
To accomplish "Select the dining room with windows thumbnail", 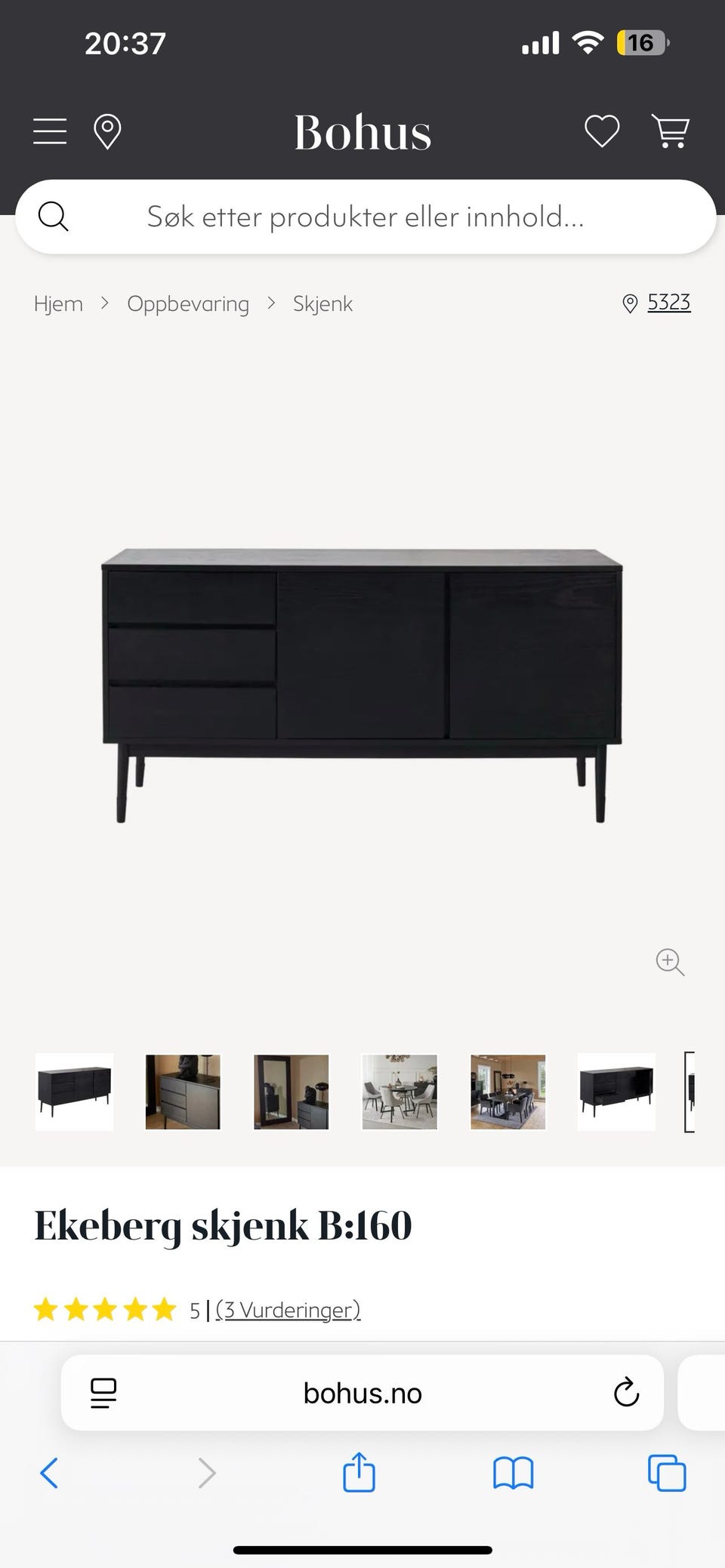I will click(508, 1092).
